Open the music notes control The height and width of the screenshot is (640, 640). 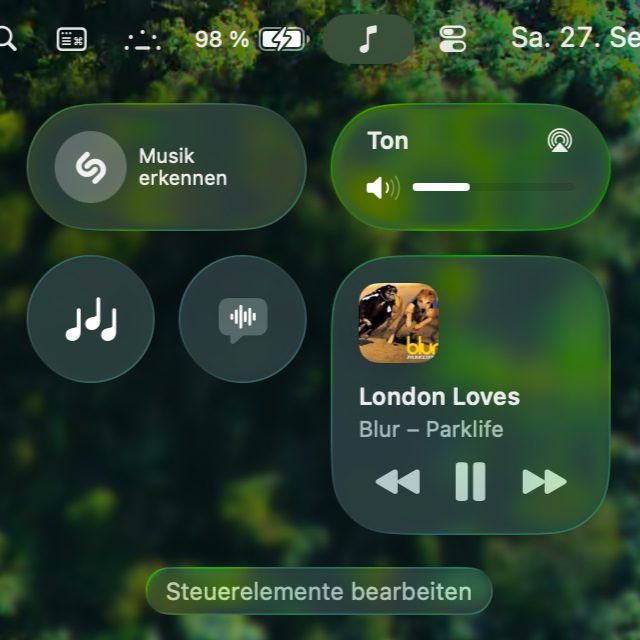click(91, 319)
